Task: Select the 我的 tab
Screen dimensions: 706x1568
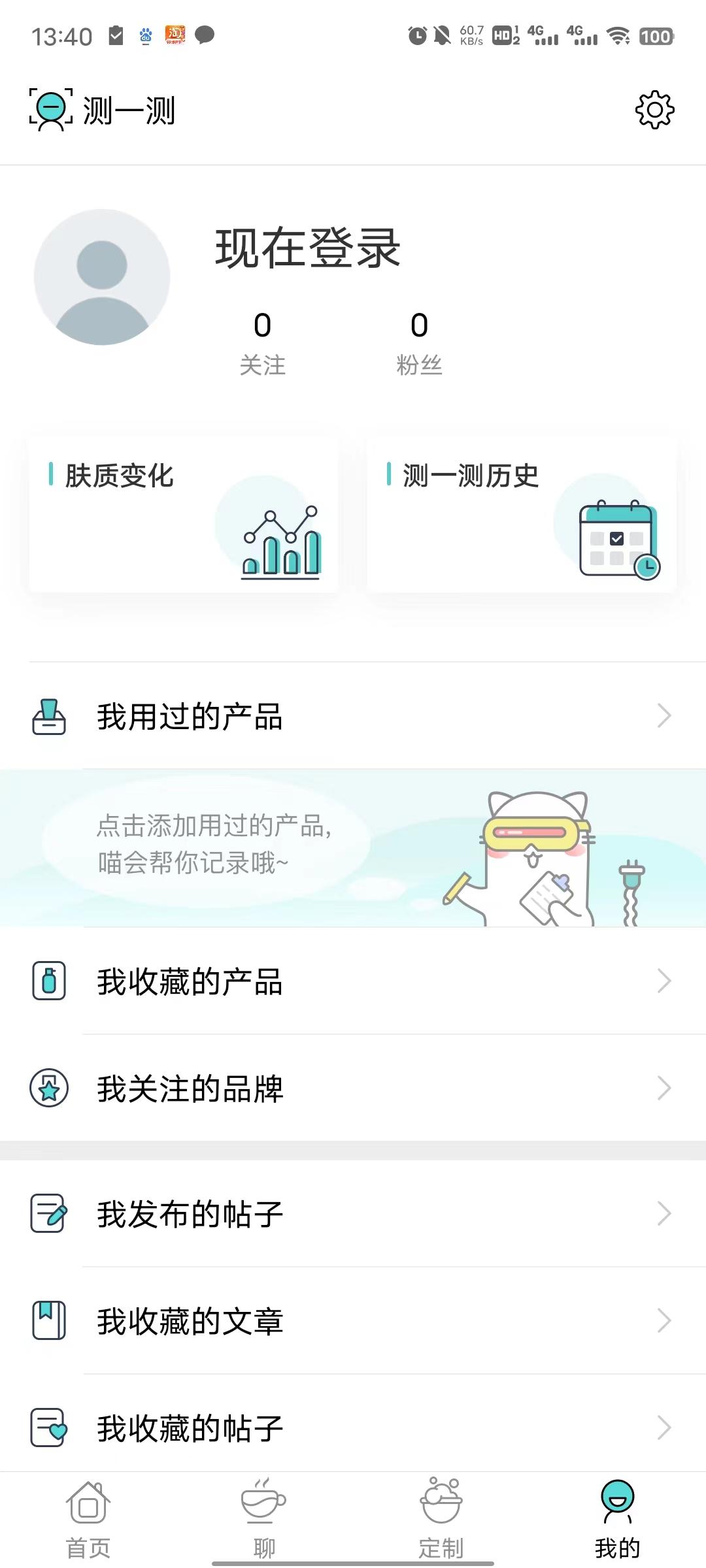Action: pos(617,1519)
